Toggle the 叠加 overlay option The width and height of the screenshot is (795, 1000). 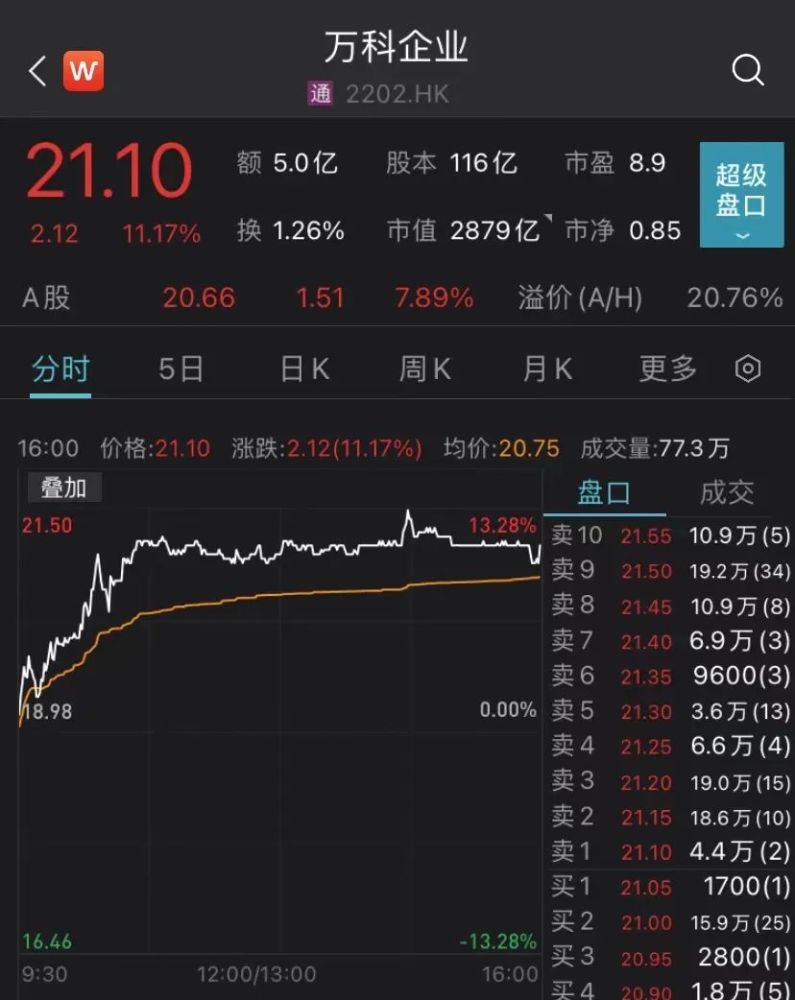64,488
